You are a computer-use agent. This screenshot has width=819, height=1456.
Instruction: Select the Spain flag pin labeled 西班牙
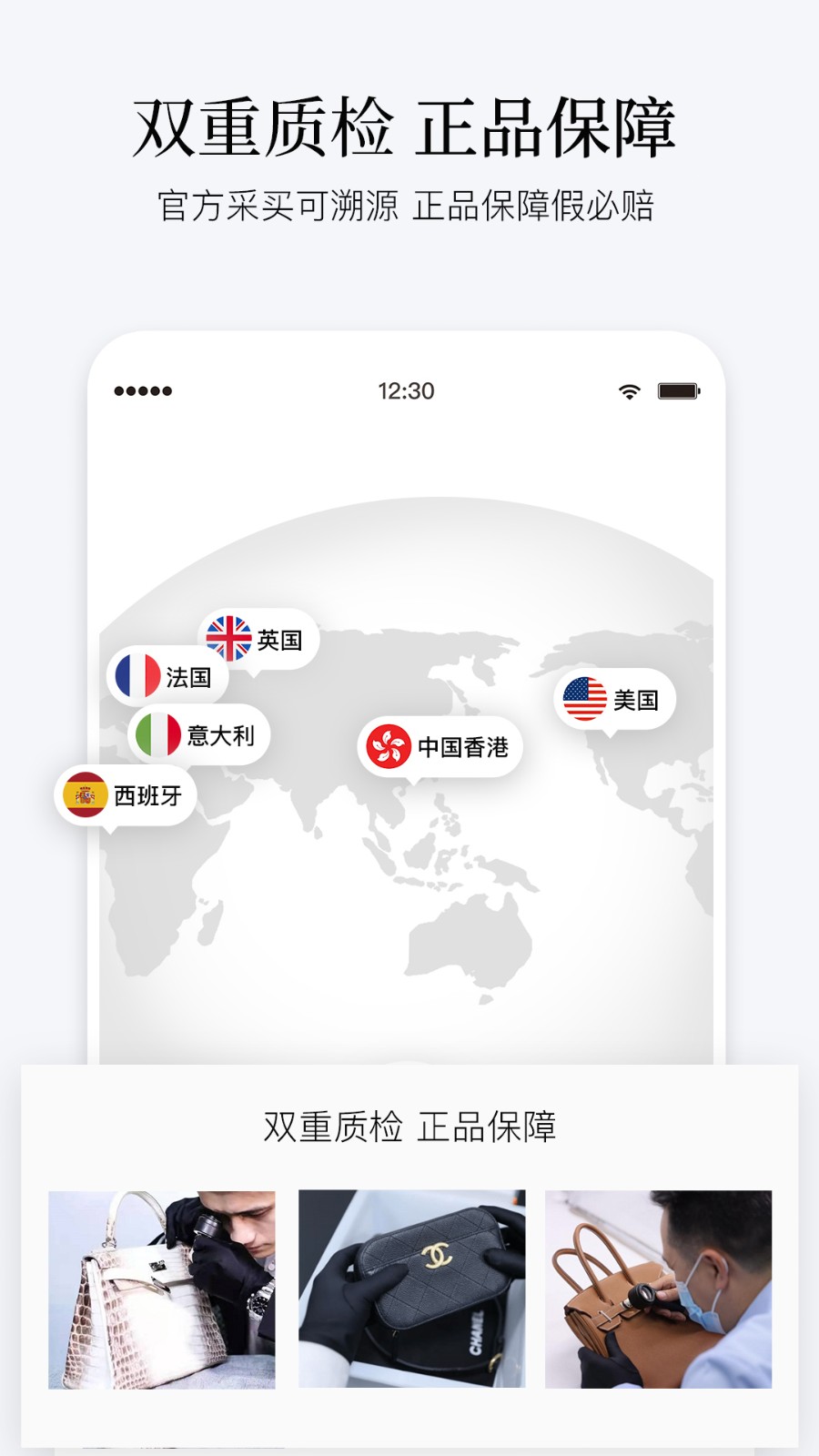click(x=85, y=794)
